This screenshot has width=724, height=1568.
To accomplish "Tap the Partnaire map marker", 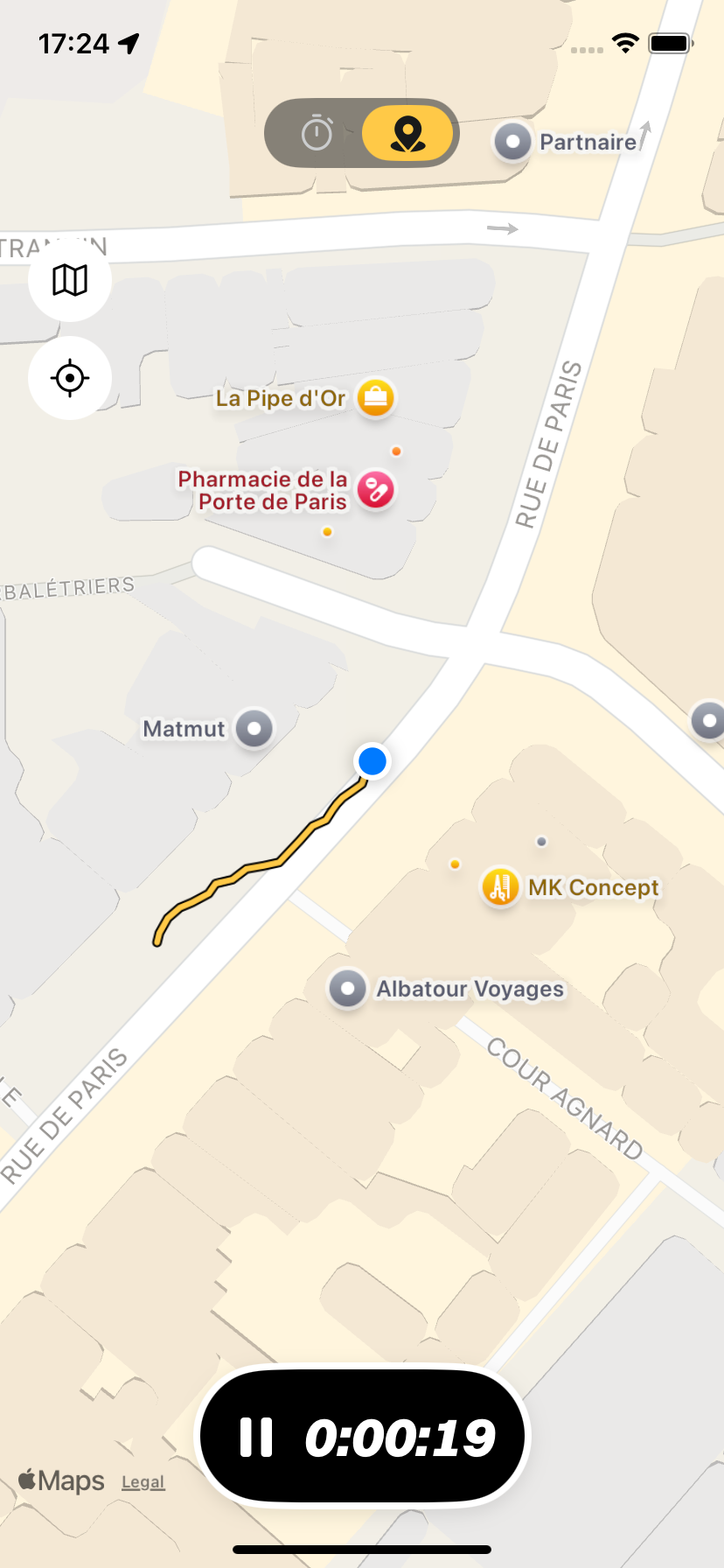I will click(512, 141).
